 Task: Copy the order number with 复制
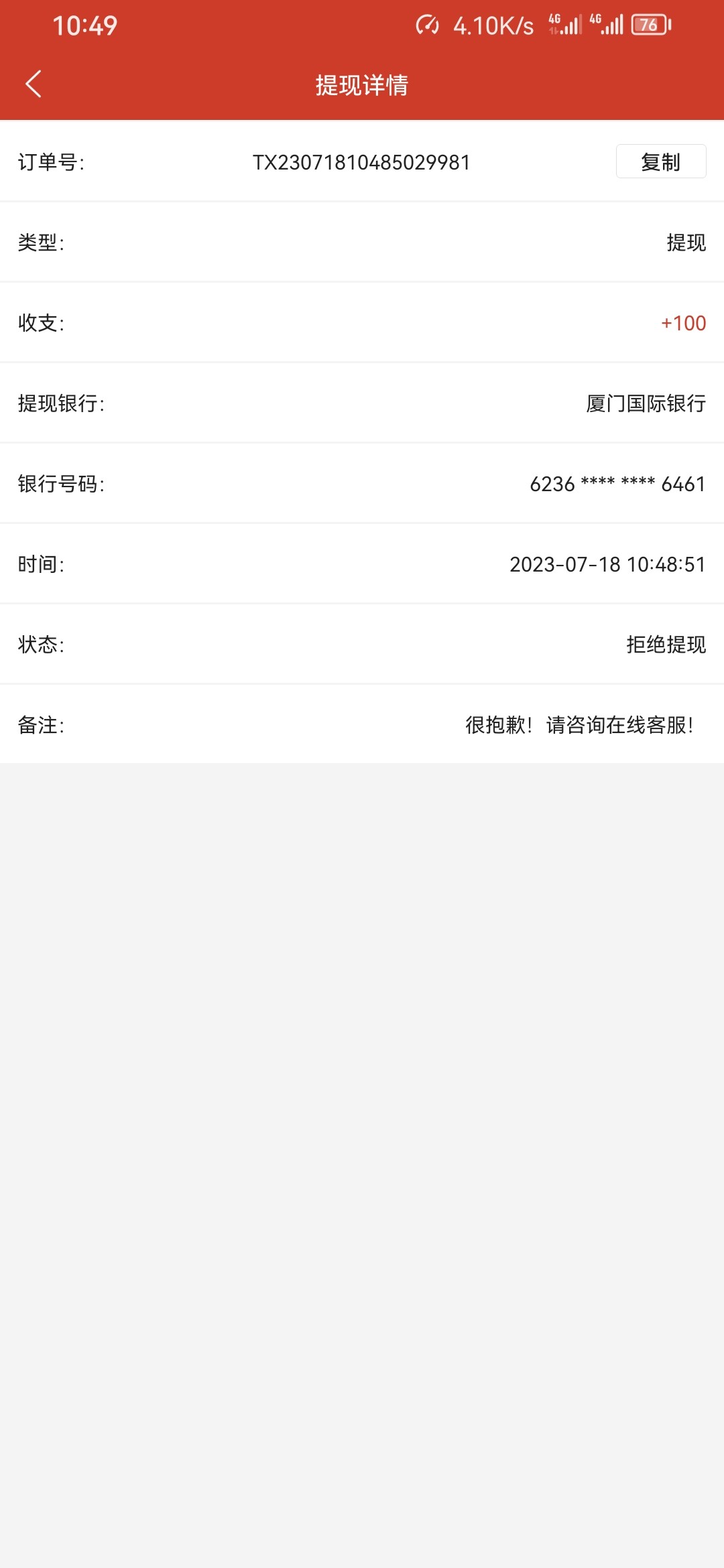click(x=660, y=161)
